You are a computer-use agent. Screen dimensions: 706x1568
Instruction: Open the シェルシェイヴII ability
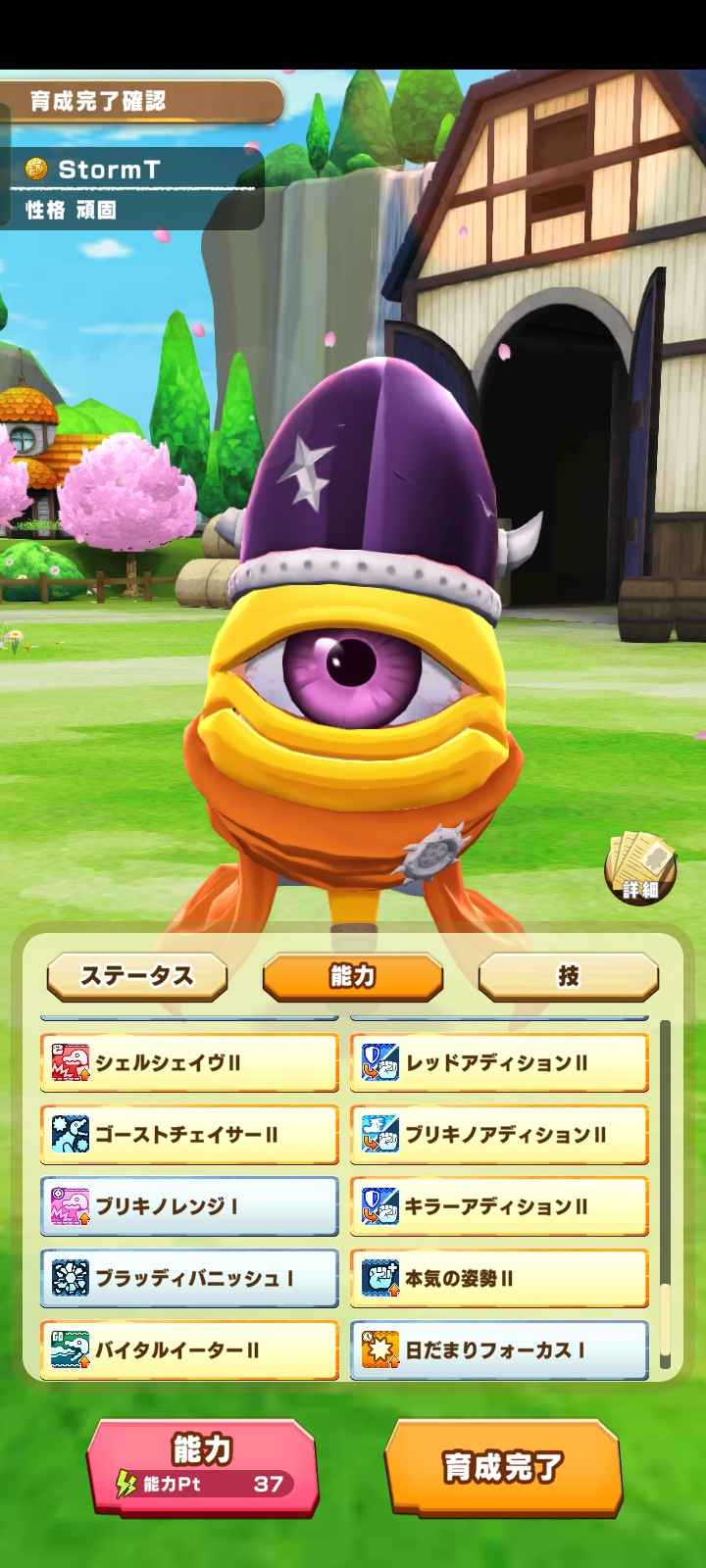189,1062
